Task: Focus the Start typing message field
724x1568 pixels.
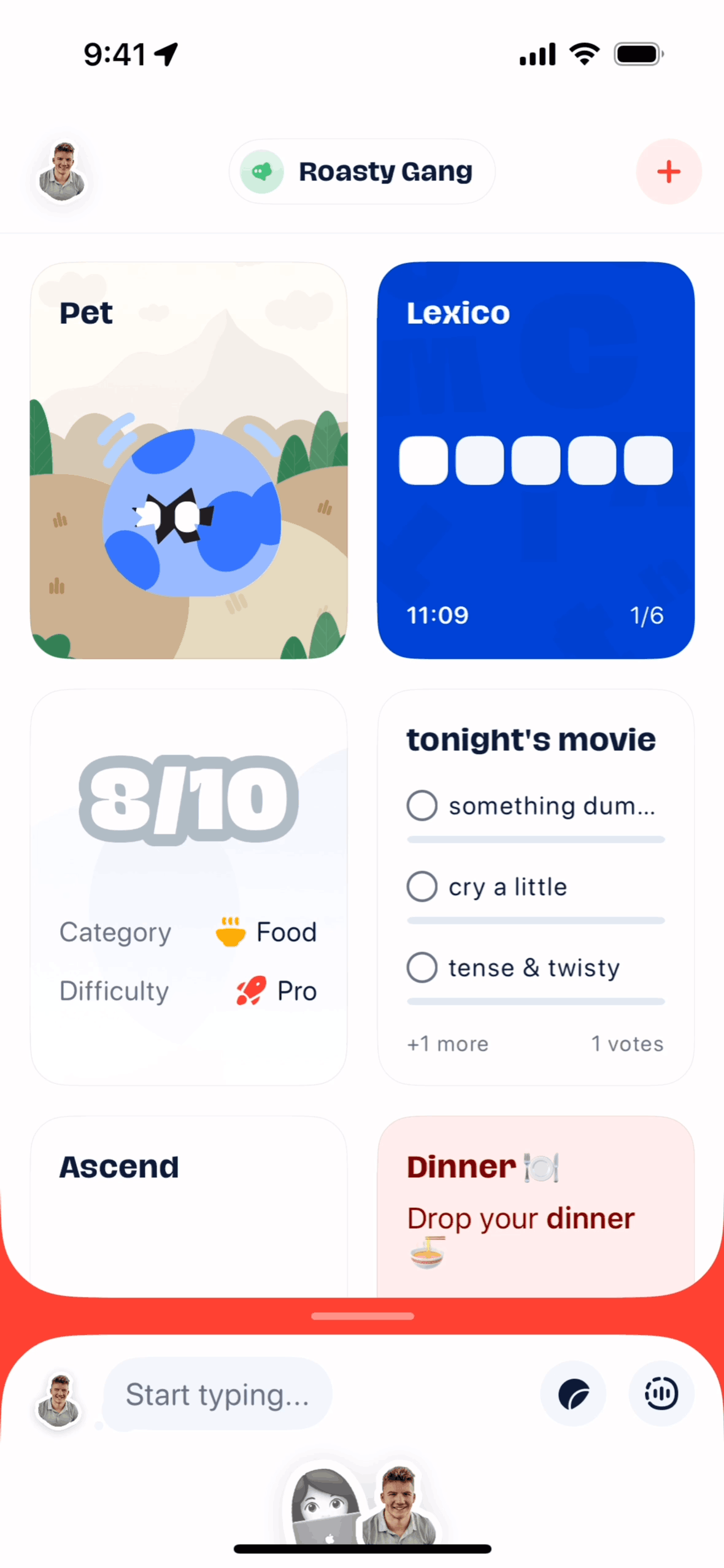Action: point(218,1394)
